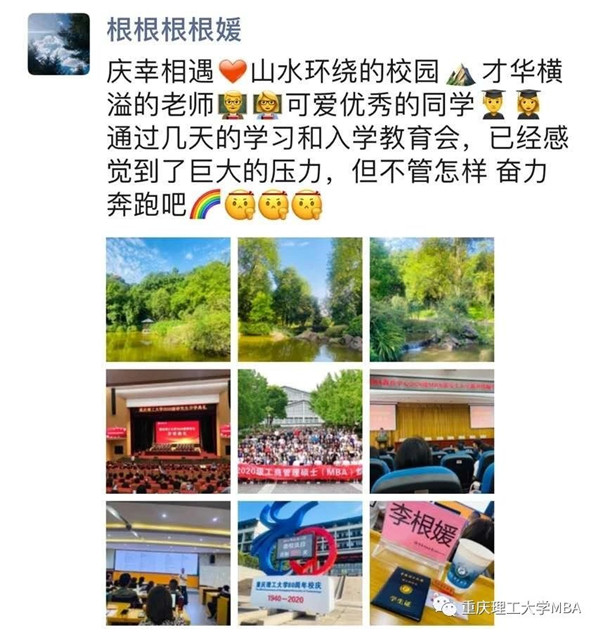The image size is (600, 634).
Task: Open the classroom projector screen photo
Action: (x=168, y=562)
